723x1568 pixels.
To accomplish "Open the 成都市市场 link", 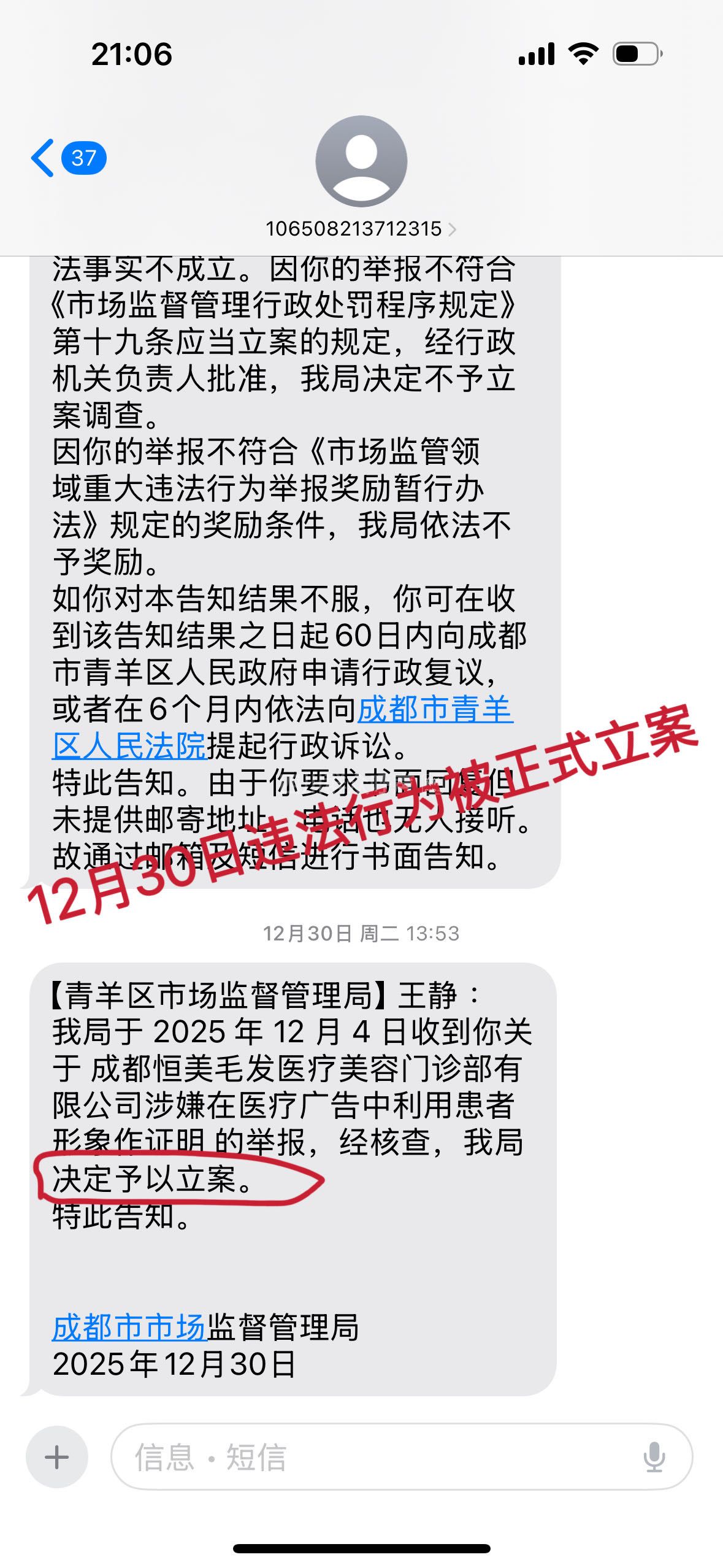I will pyautogui.click(x=129, y=1328).
